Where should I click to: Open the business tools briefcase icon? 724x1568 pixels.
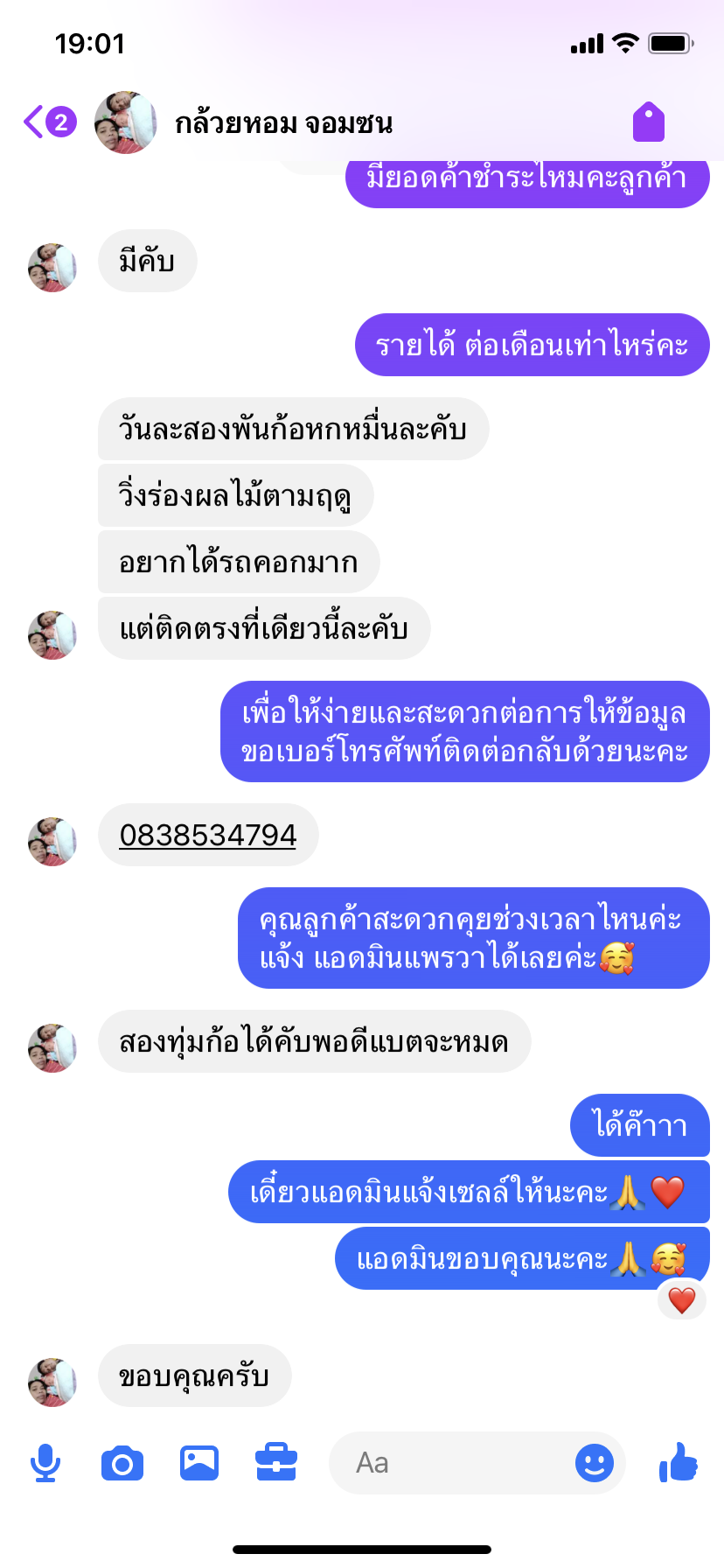tap(276, 1463)
